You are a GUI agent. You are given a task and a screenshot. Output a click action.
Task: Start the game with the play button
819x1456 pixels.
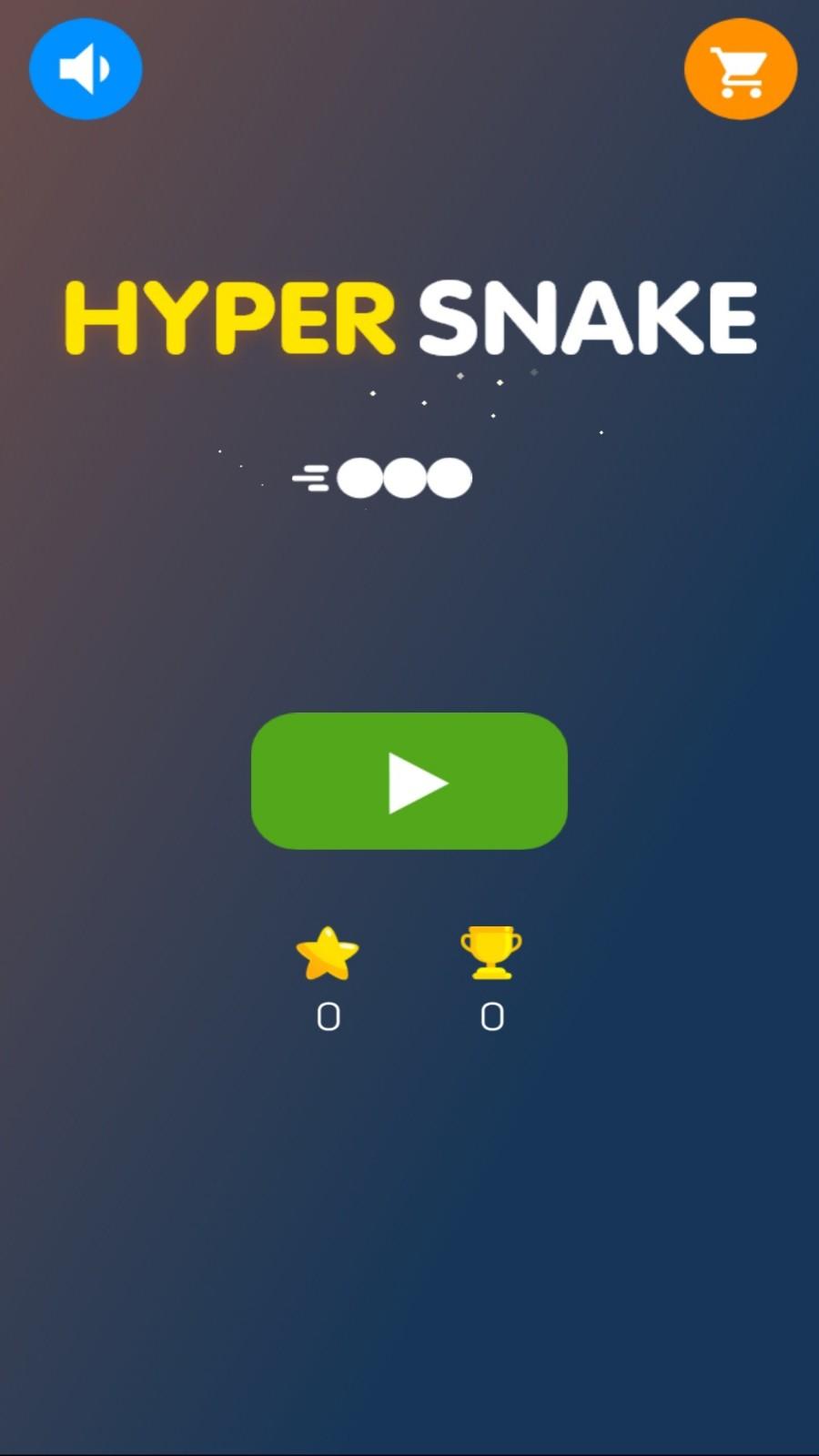pos(408,783)
